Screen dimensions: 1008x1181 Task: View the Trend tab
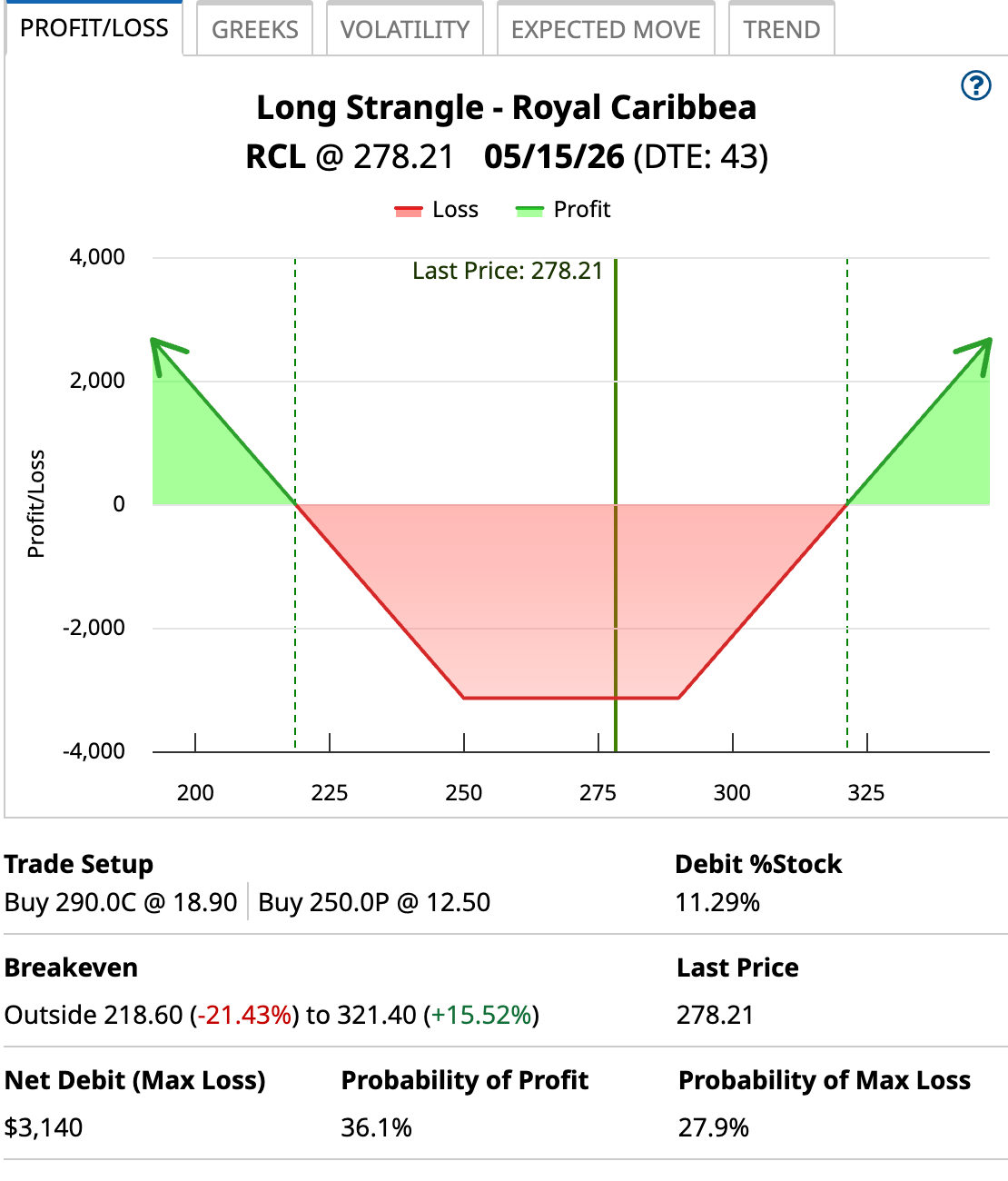pyautogui.click(x=781, y=30)
